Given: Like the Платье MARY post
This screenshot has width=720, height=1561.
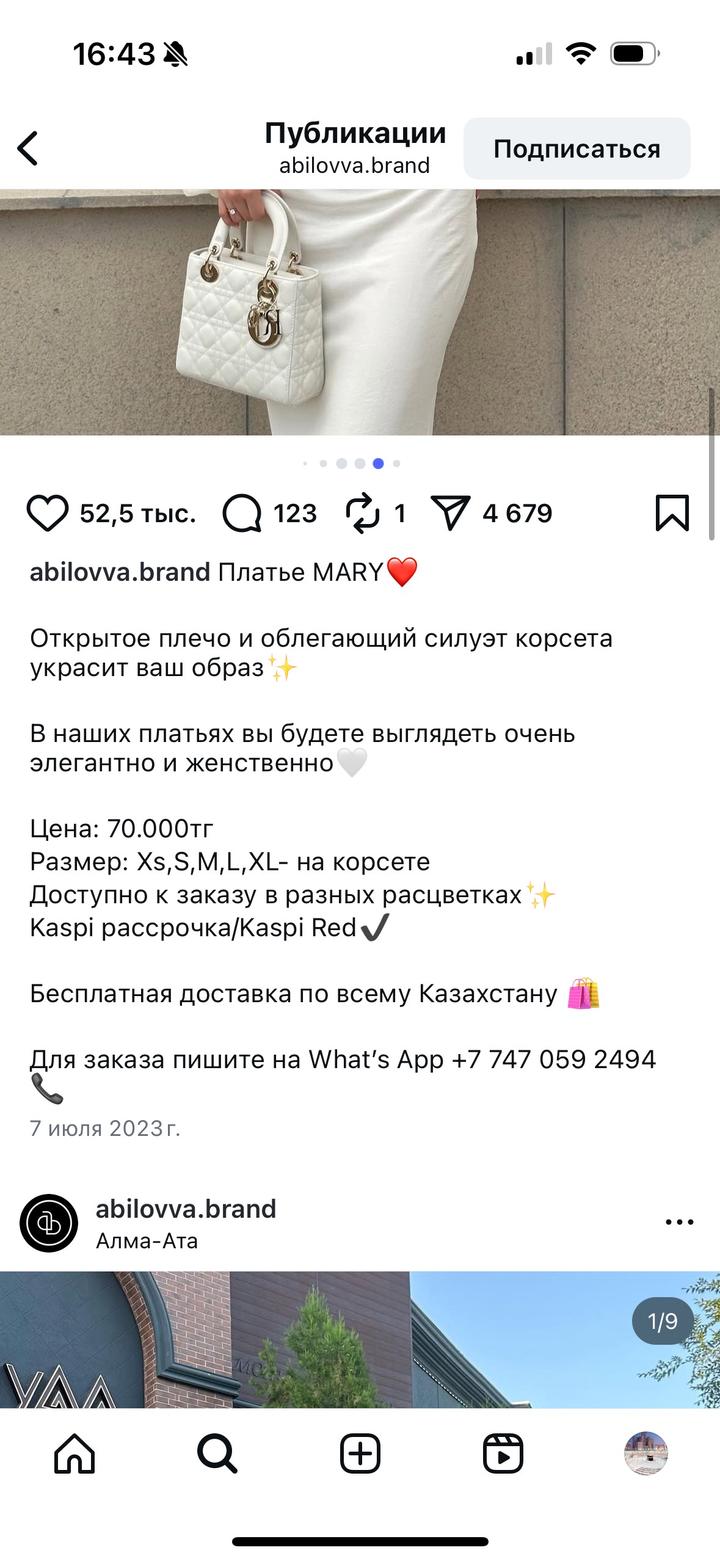Looking at the screenshot, I should pos(47,513).
